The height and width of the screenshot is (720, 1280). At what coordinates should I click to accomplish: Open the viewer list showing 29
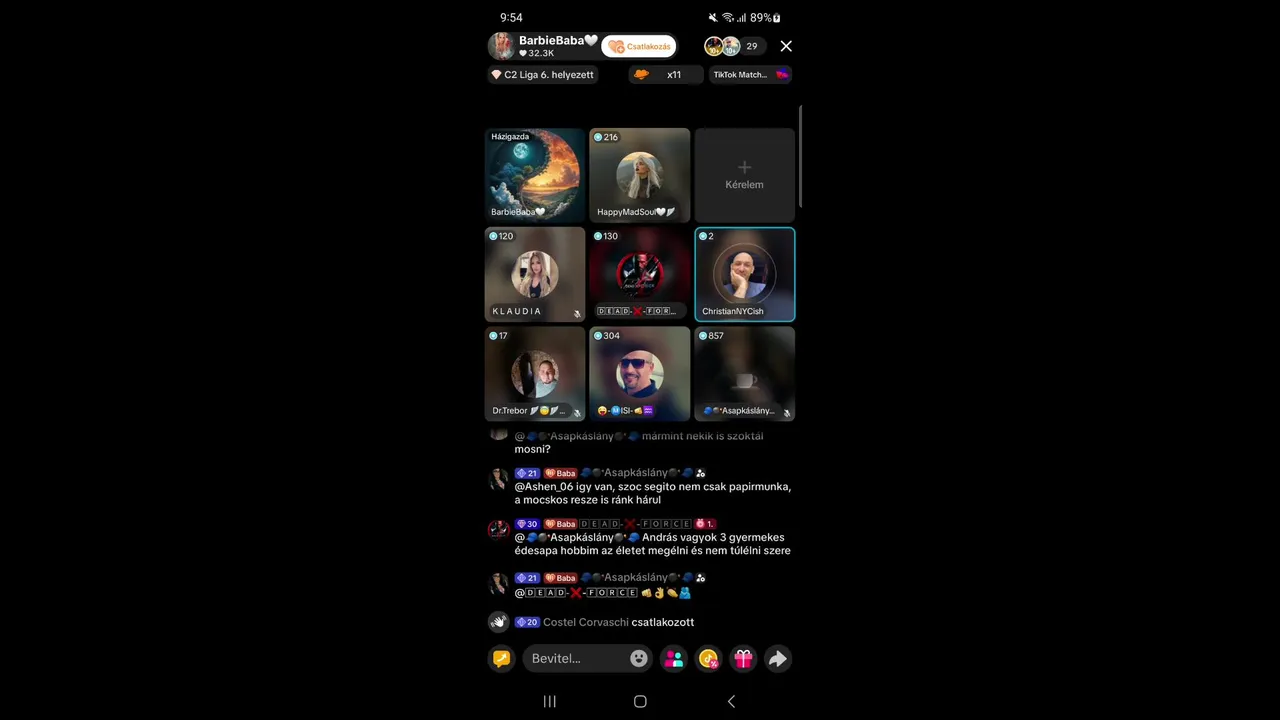[x=751, y=46]
